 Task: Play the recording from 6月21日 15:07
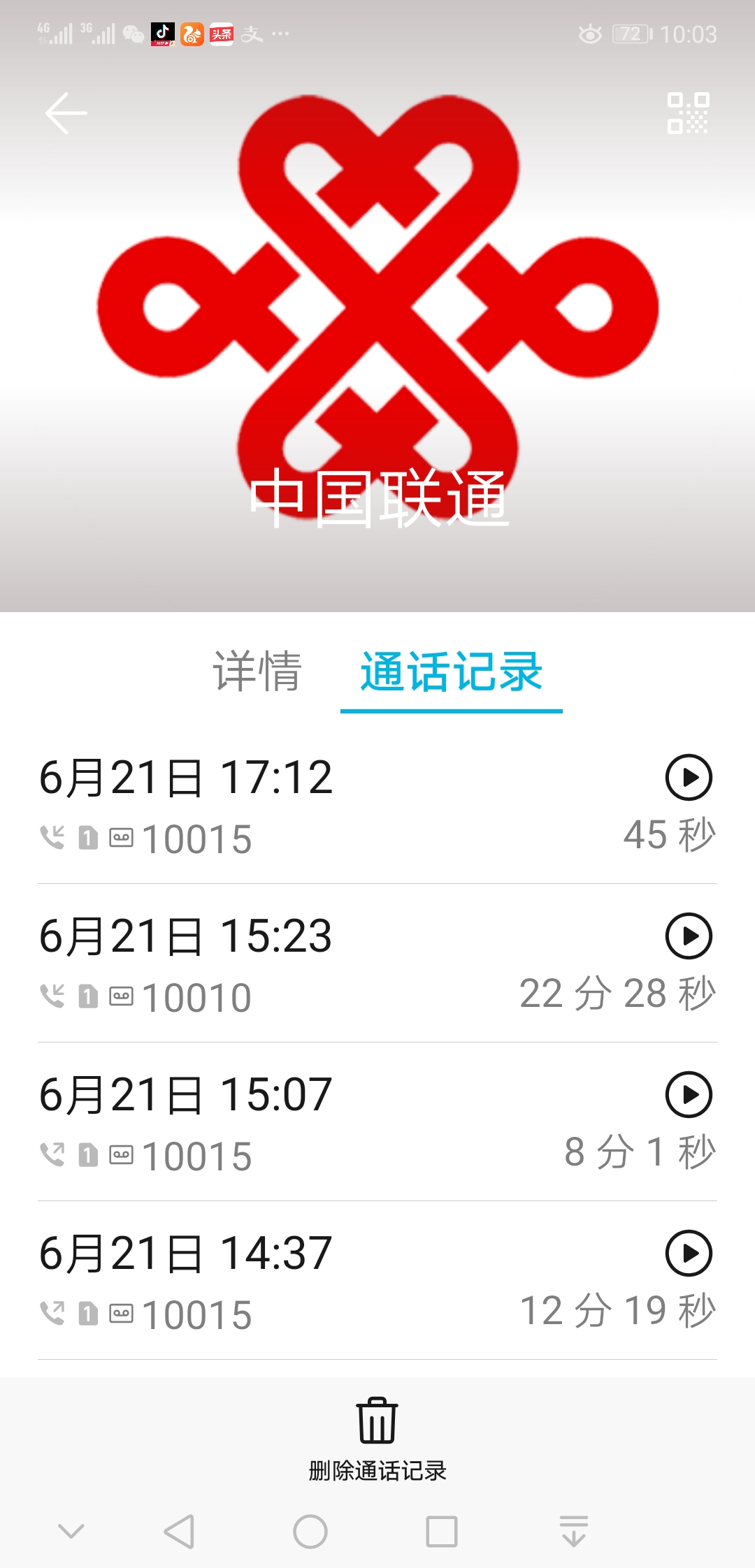click(688, 1094)
